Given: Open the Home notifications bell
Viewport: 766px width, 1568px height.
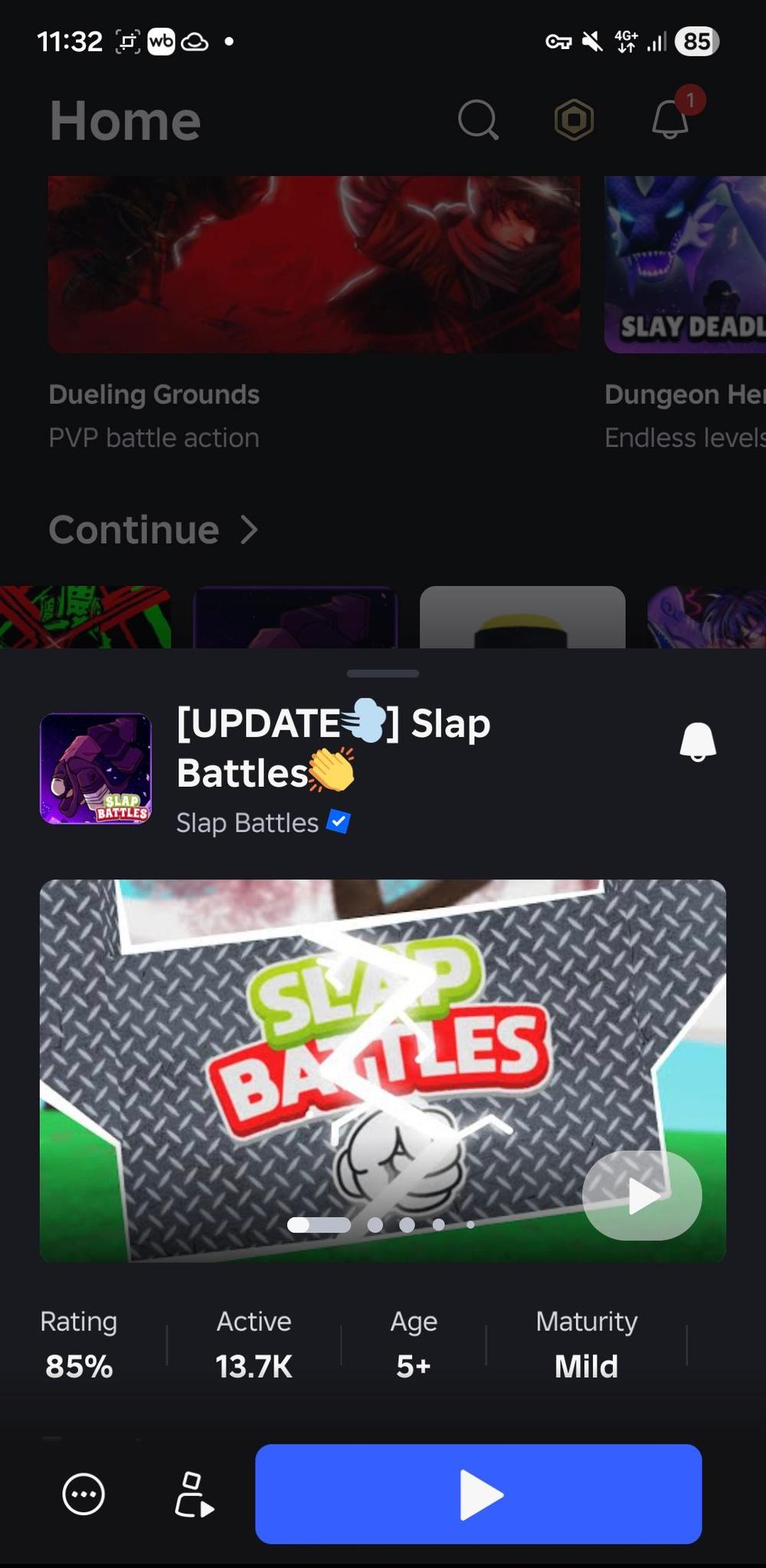Looking at the screenshot, I should (x=670, y=119).
